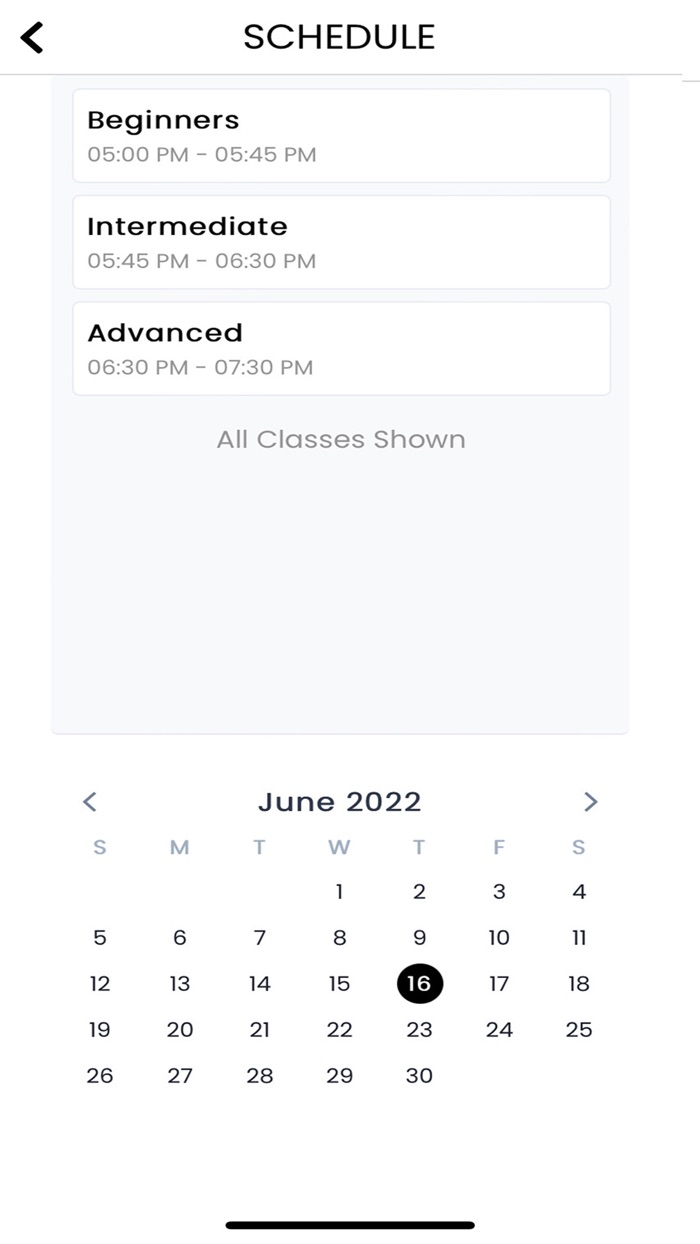Choose June 21 on the calendar
The width and height of the screenshot is (700, 1244).
[260, 1029]
